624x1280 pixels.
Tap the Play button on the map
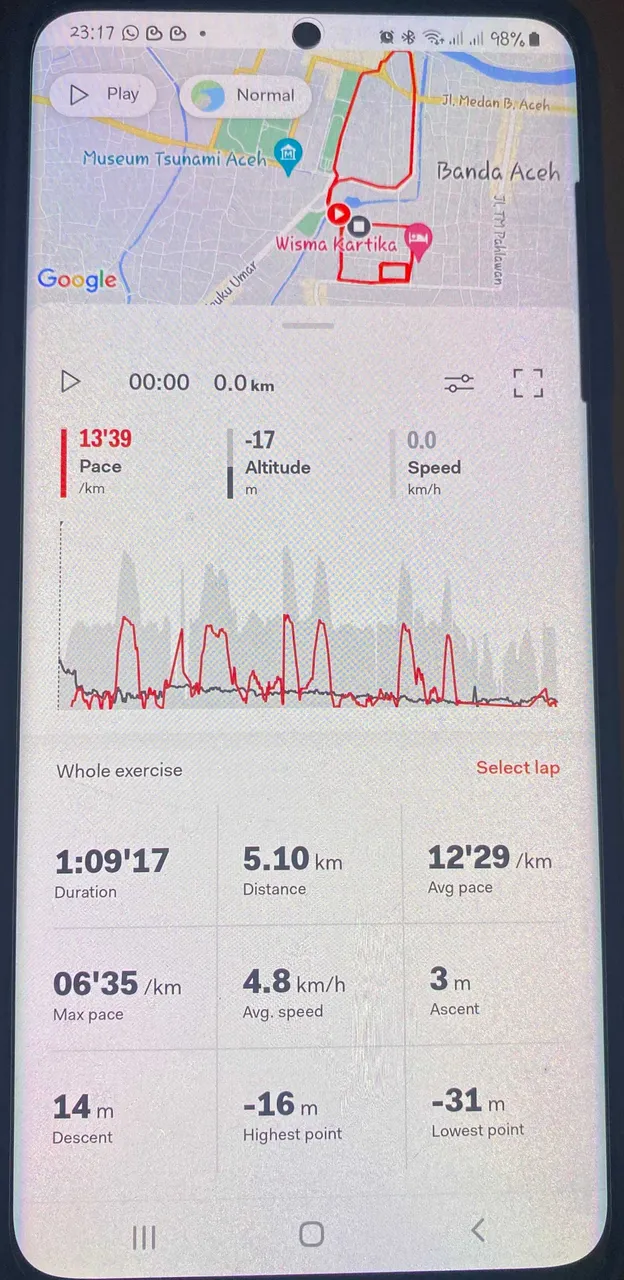click(104, 95)
